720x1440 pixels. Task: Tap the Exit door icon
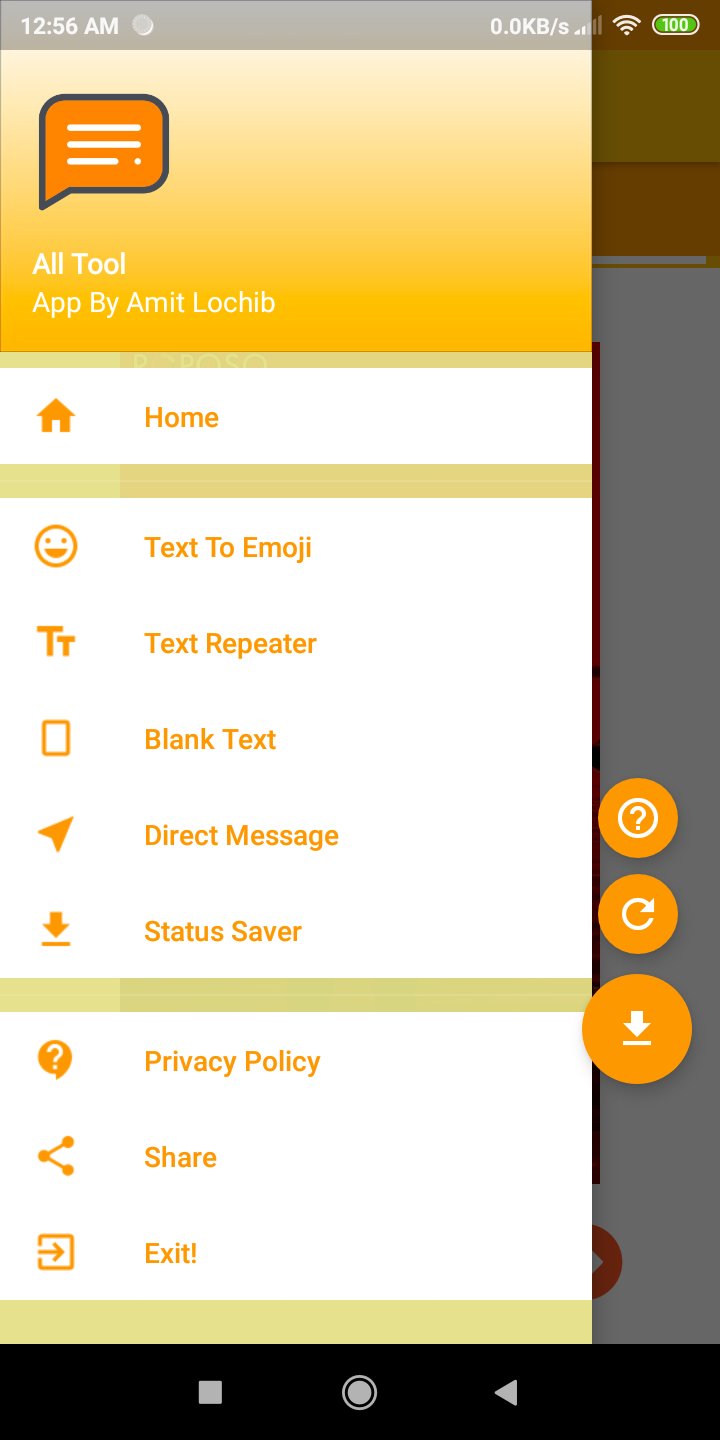coord(57,1252)
